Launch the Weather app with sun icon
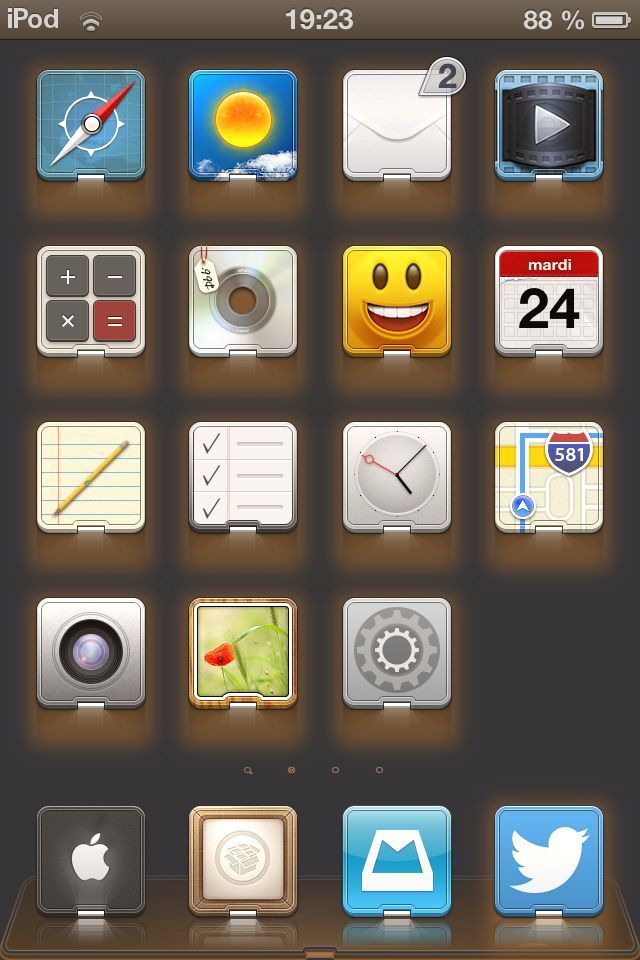The image size is (640, 960). [243, 125]
